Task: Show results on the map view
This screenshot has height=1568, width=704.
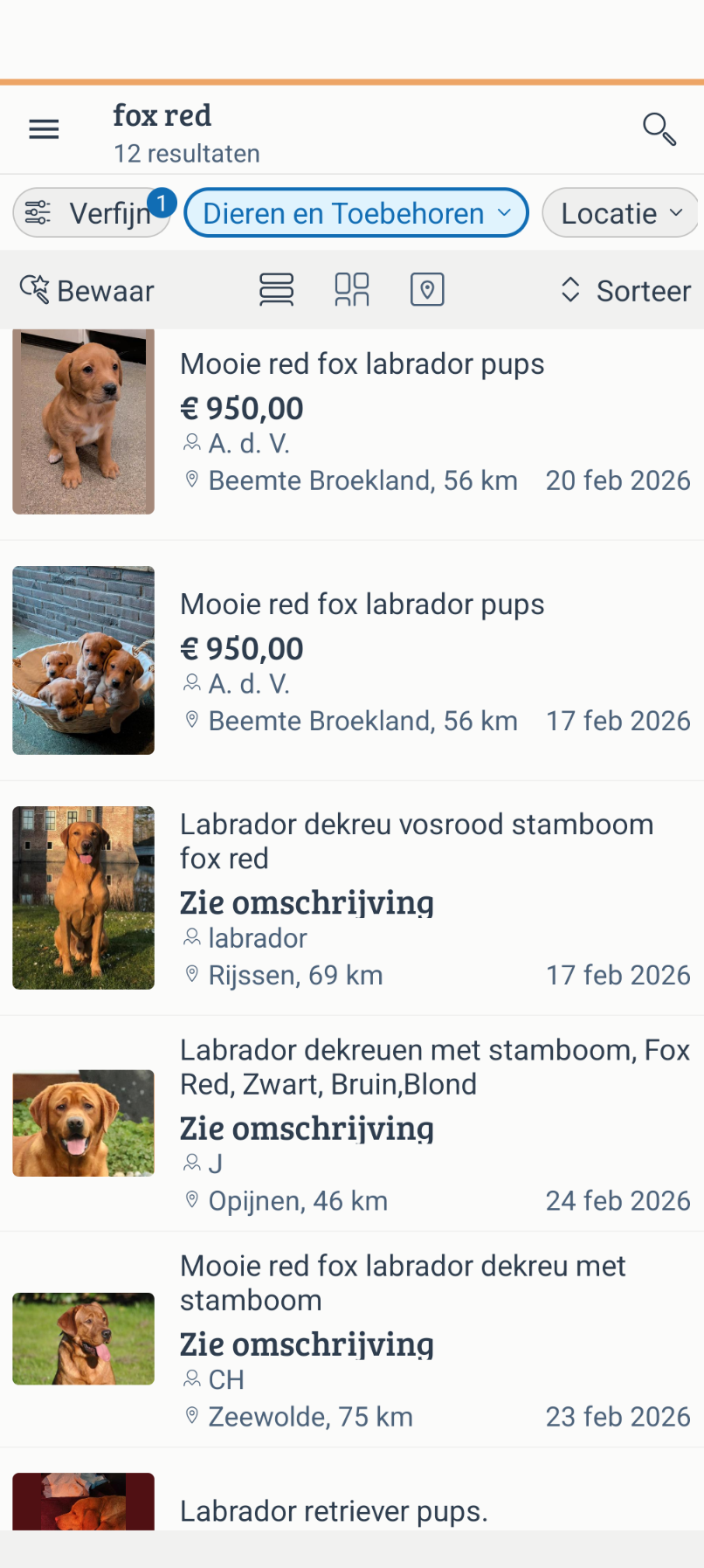Action: click(x=427, y=290)
